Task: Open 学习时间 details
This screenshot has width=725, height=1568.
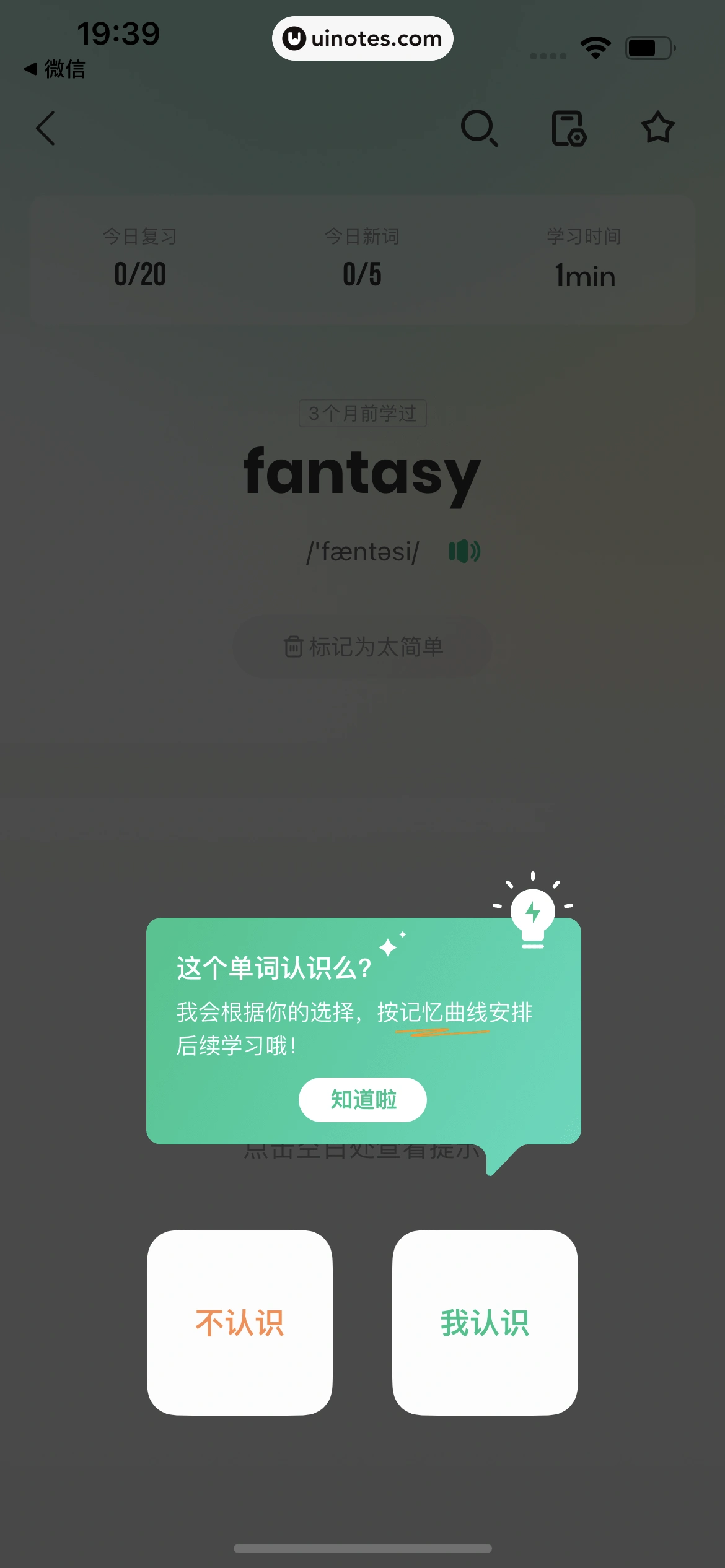Action: (582, 260)
